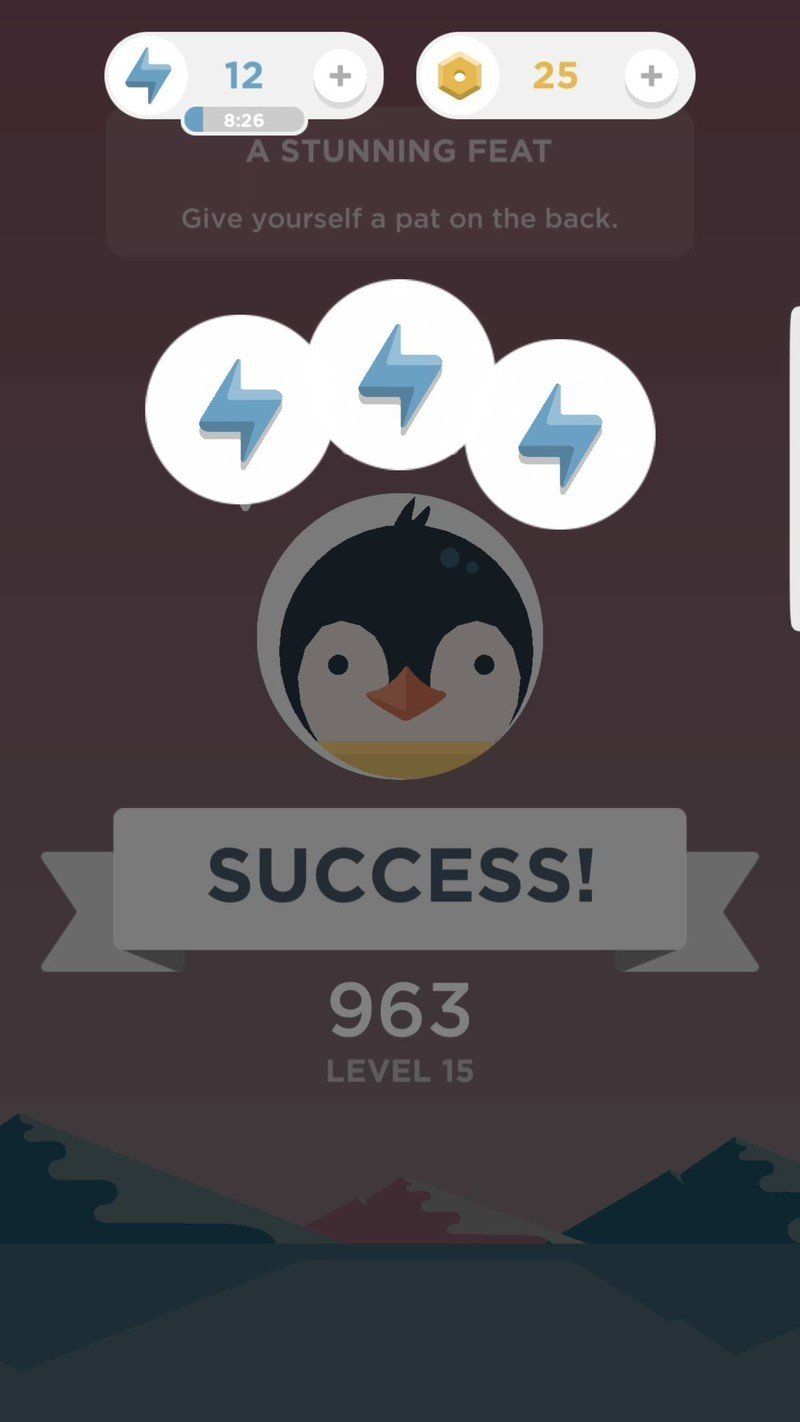Image resolution: width=800 pixels, height=1422 pixels.
Task: Add more energy with the plus button
Action: [340, 76]
